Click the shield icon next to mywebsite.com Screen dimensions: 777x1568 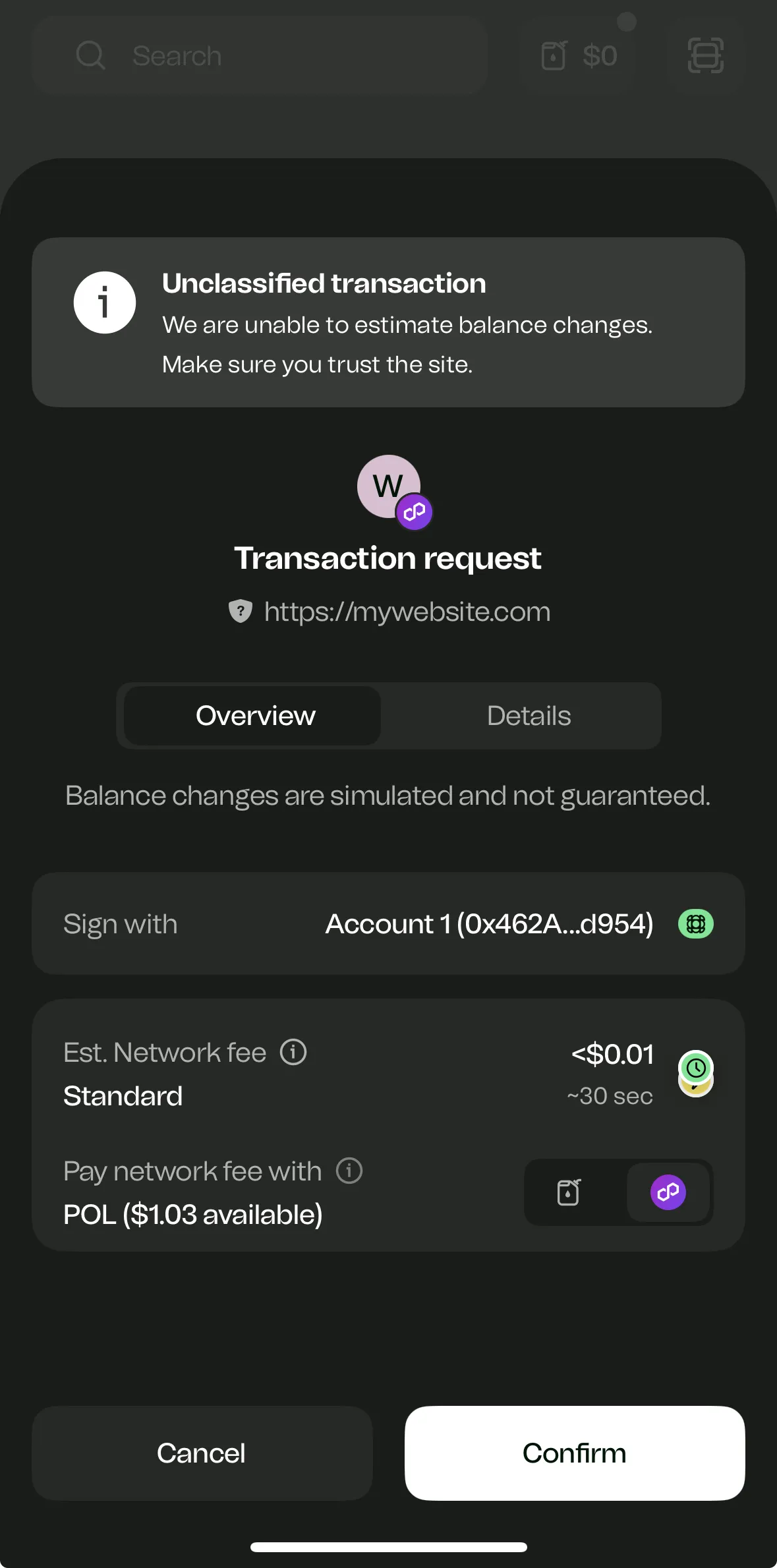240,612
